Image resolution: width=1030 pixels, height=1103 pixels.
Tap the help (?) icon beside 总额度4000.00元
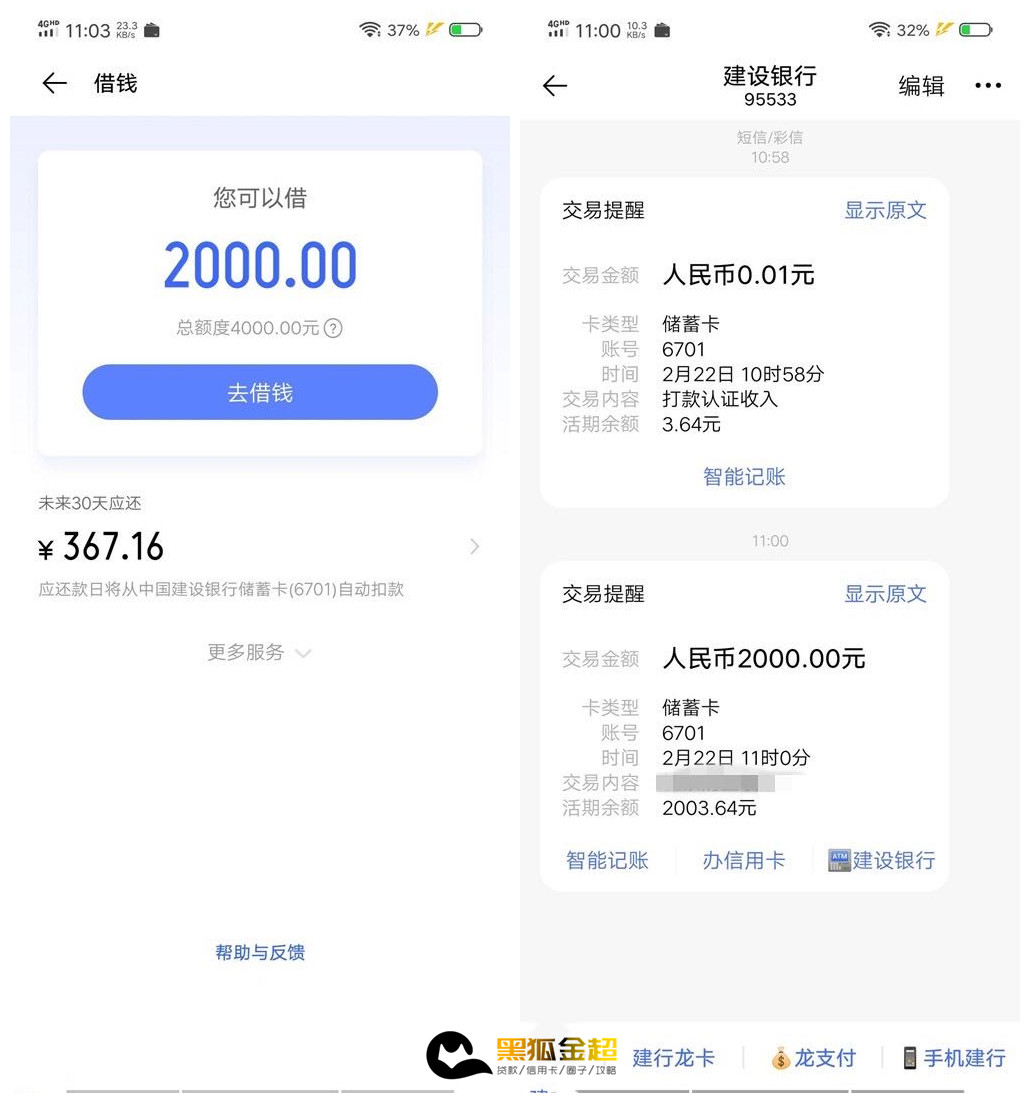(333, 329)
